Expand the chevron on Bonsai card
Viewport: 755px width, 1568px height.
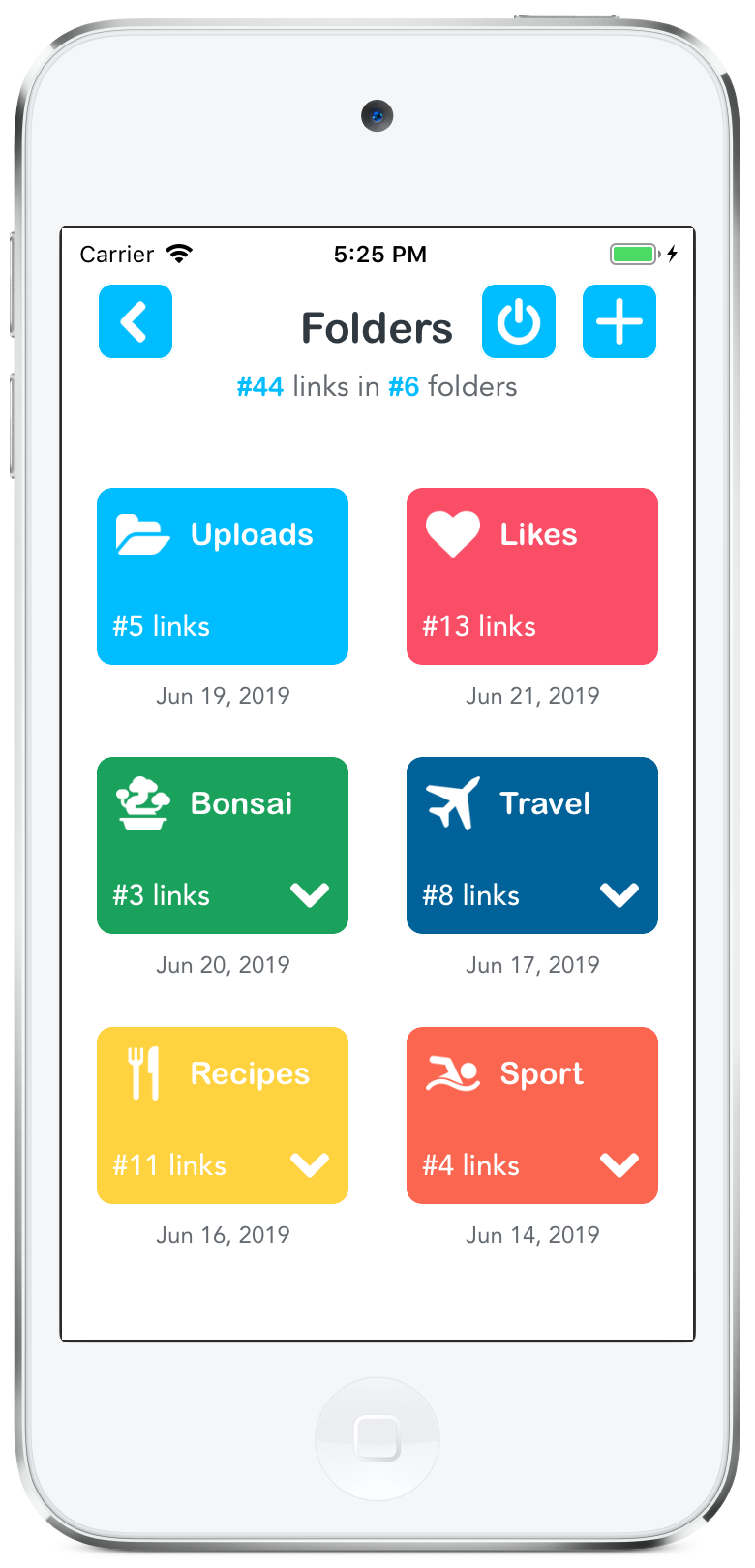click(x=310, y=894)
